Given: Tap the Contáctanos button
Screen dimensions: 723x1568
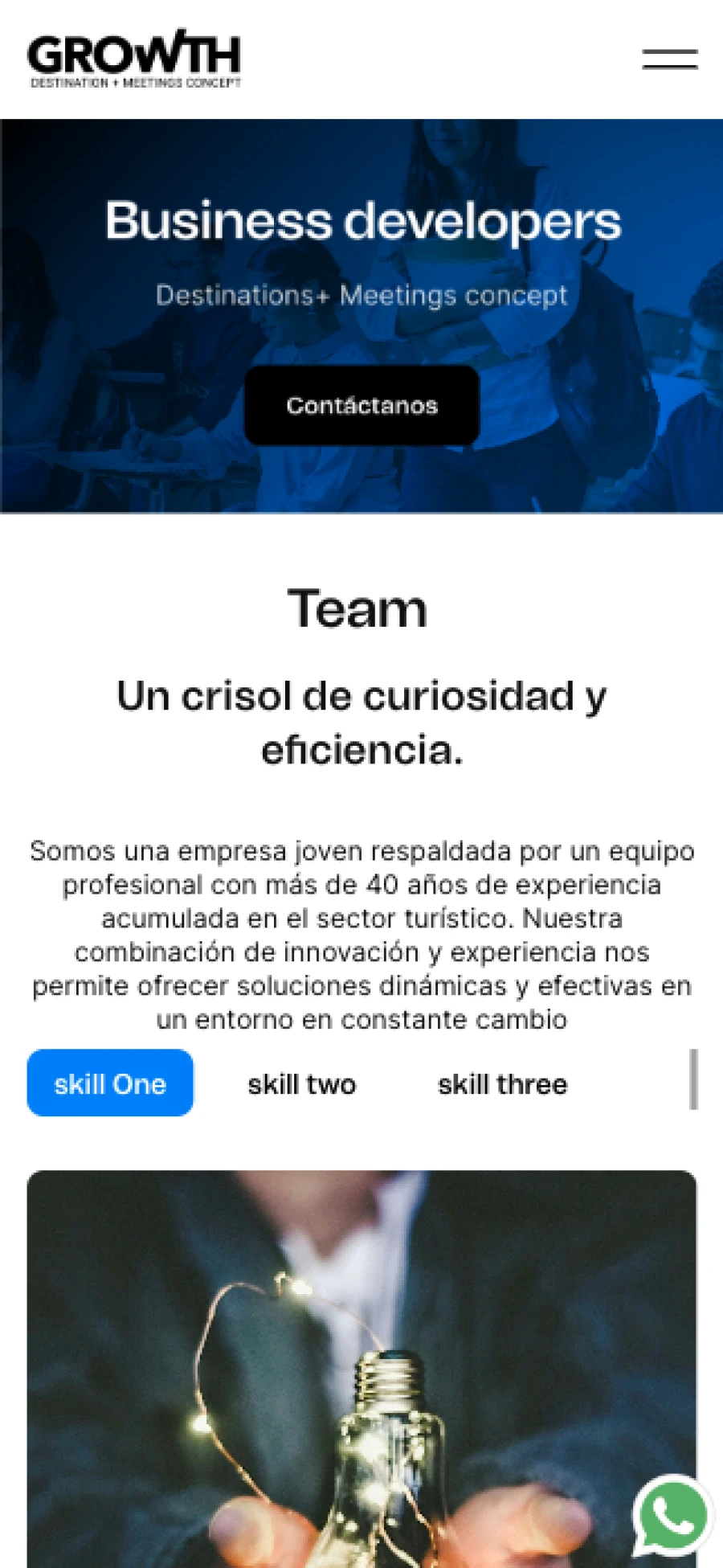Looking at the screenshot, I should [x=361, y=405].
